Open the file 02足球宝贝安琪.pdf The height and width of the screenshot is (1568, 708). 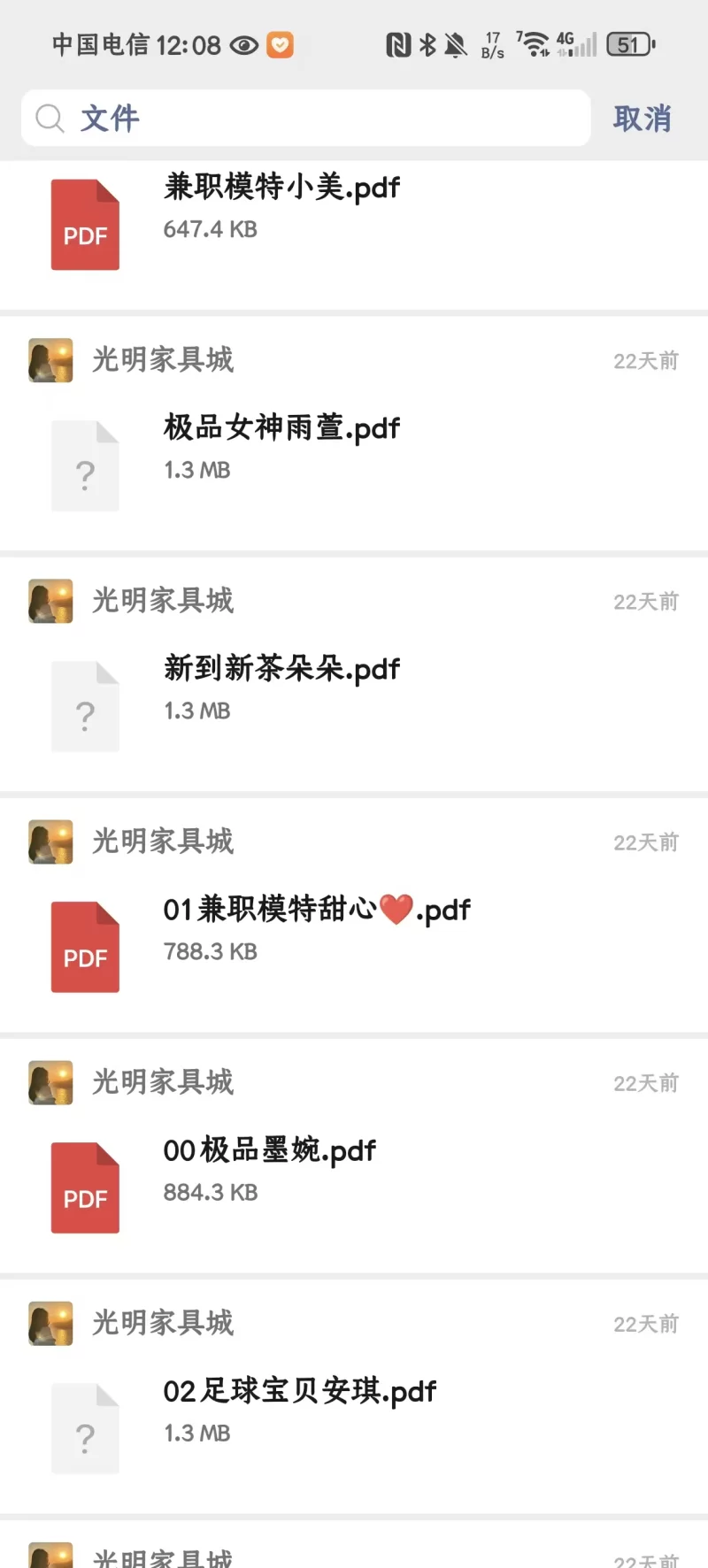(x=299, y=1392)
